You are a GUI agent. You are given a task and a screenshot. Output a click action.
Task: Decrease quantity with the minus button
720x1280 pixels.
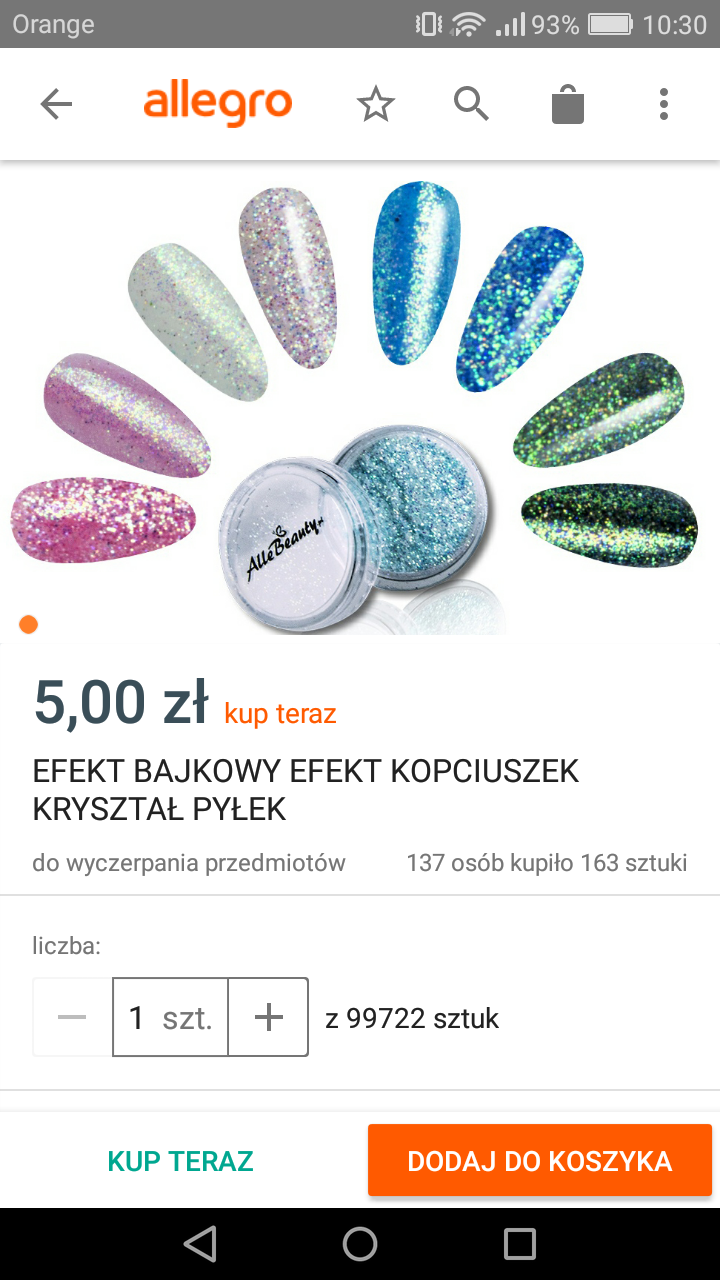(x=72, y=1017)
